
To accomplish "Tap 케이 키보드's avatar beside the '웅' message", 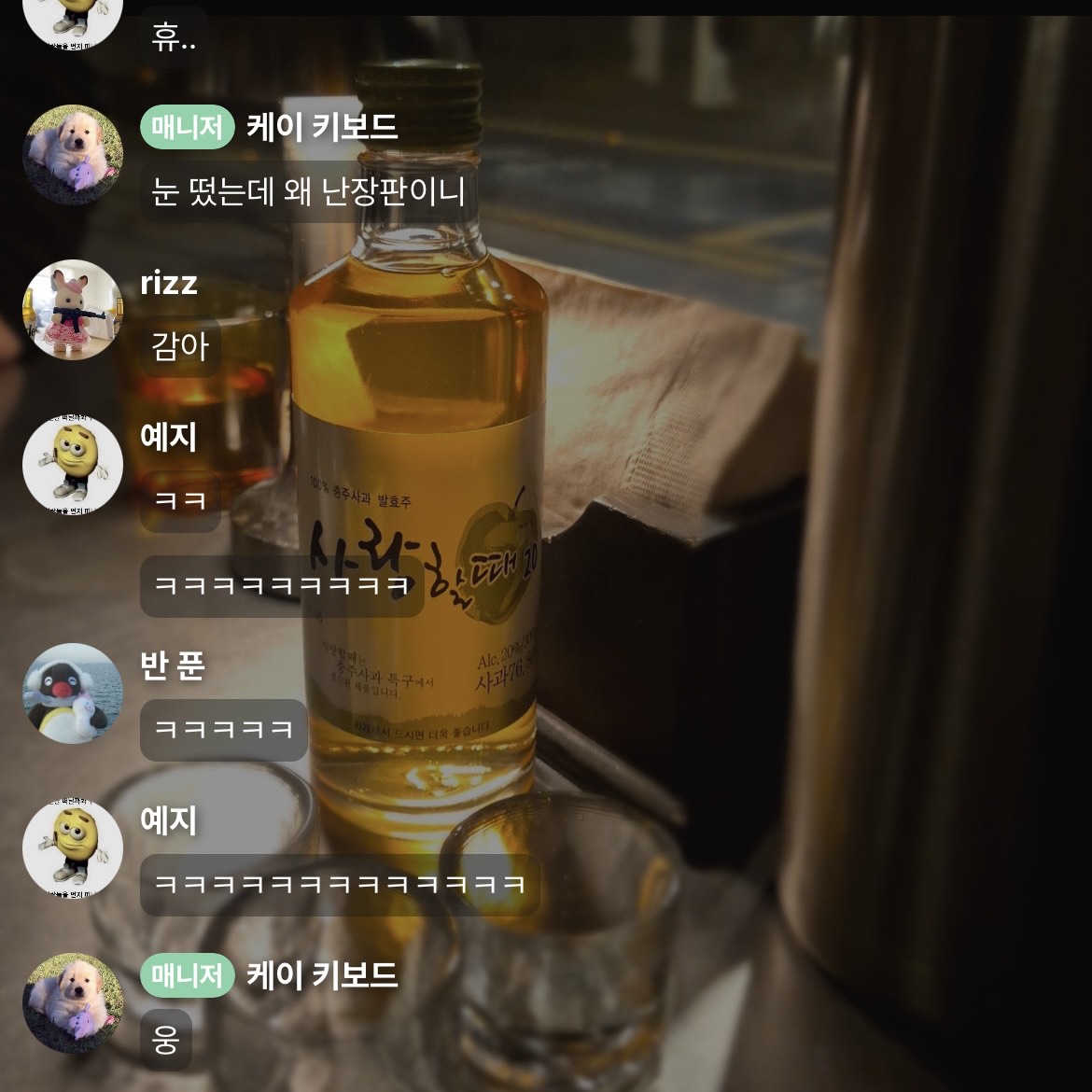I will 73,1003.
